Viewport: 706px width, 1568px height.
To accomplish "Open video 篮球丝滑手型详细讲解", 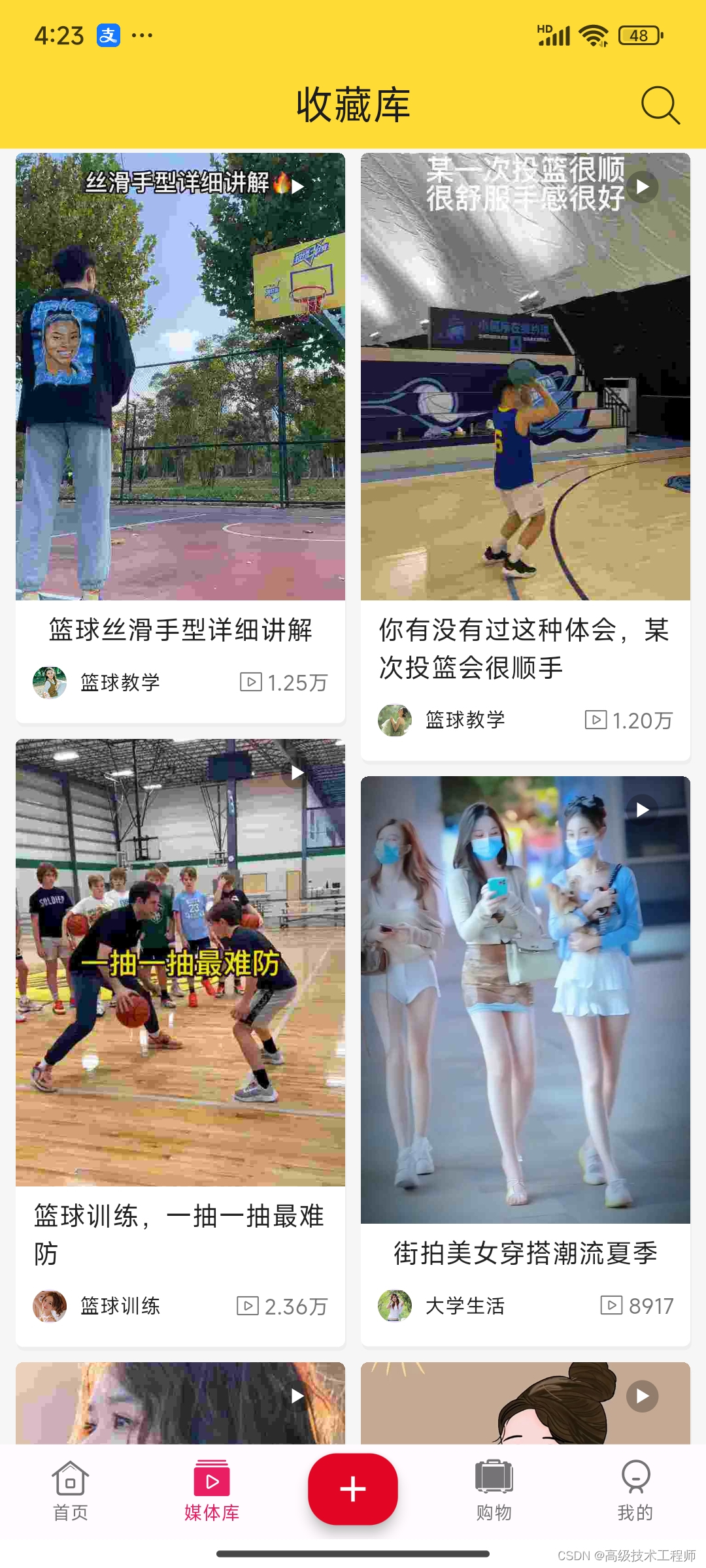I will [x=180, y=376].
